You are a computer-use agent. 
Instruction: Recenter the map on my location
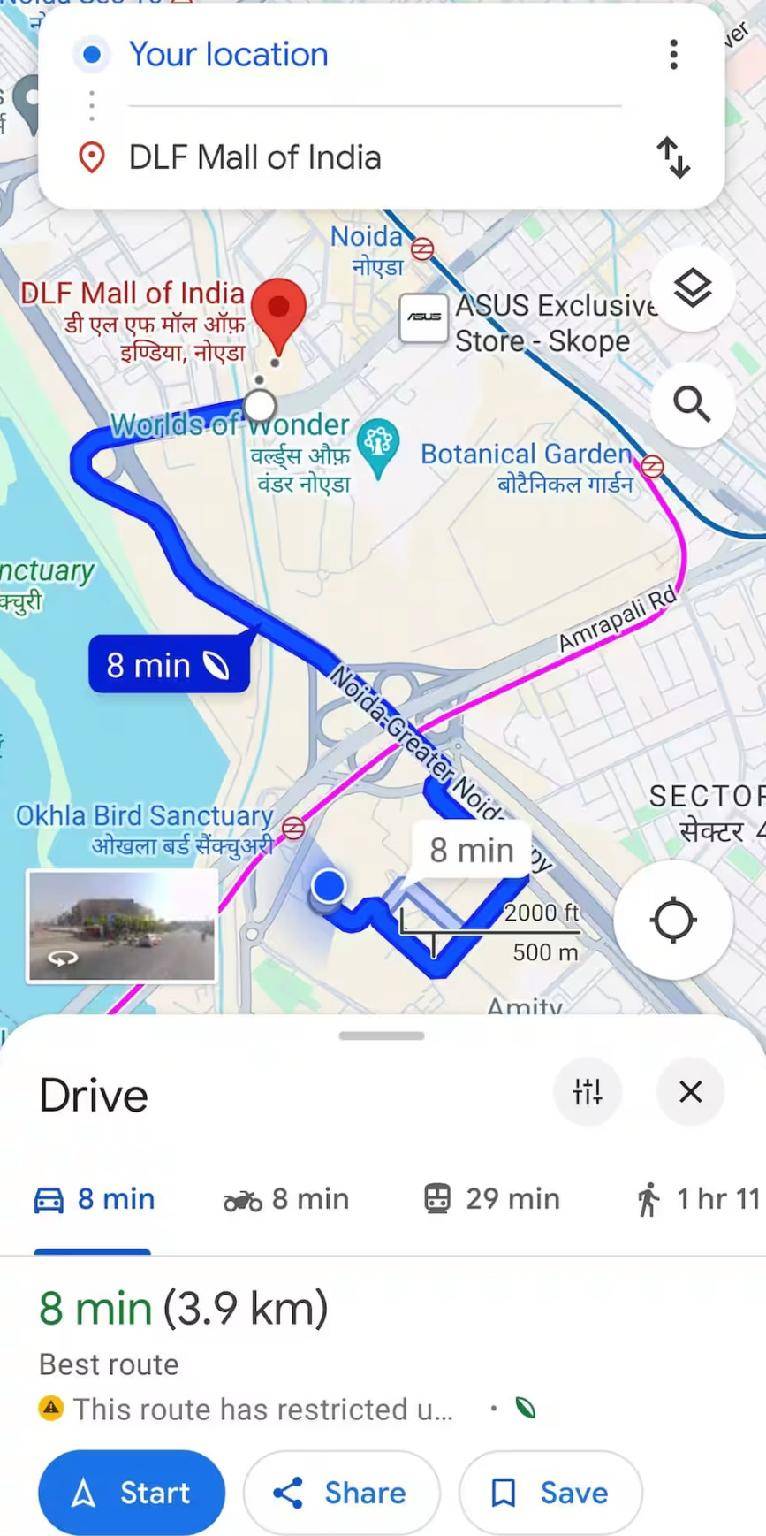tap(673, 920)
